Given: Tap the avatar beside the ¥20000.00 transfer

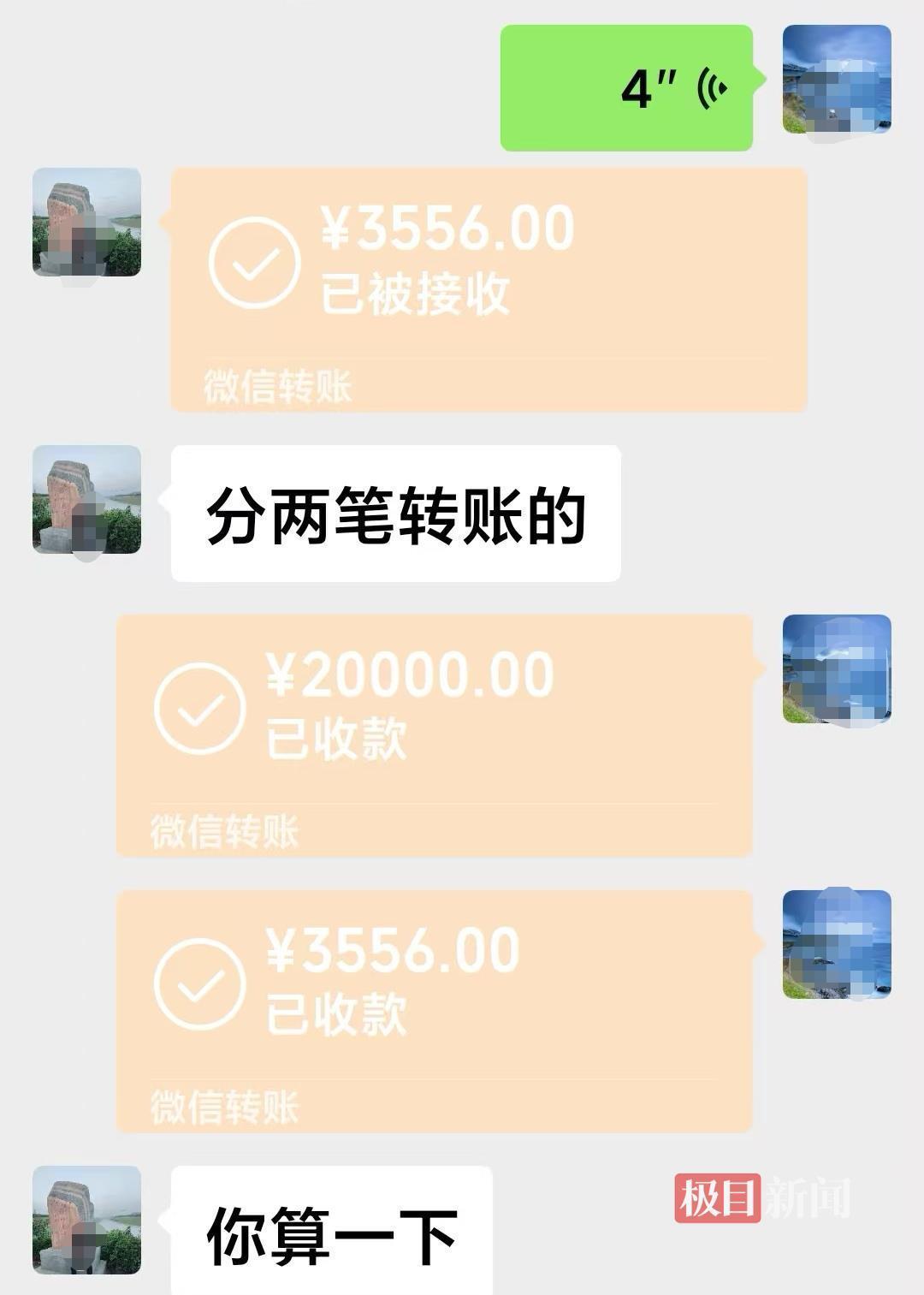Looking at the screenshot, I should click(837, 668).
